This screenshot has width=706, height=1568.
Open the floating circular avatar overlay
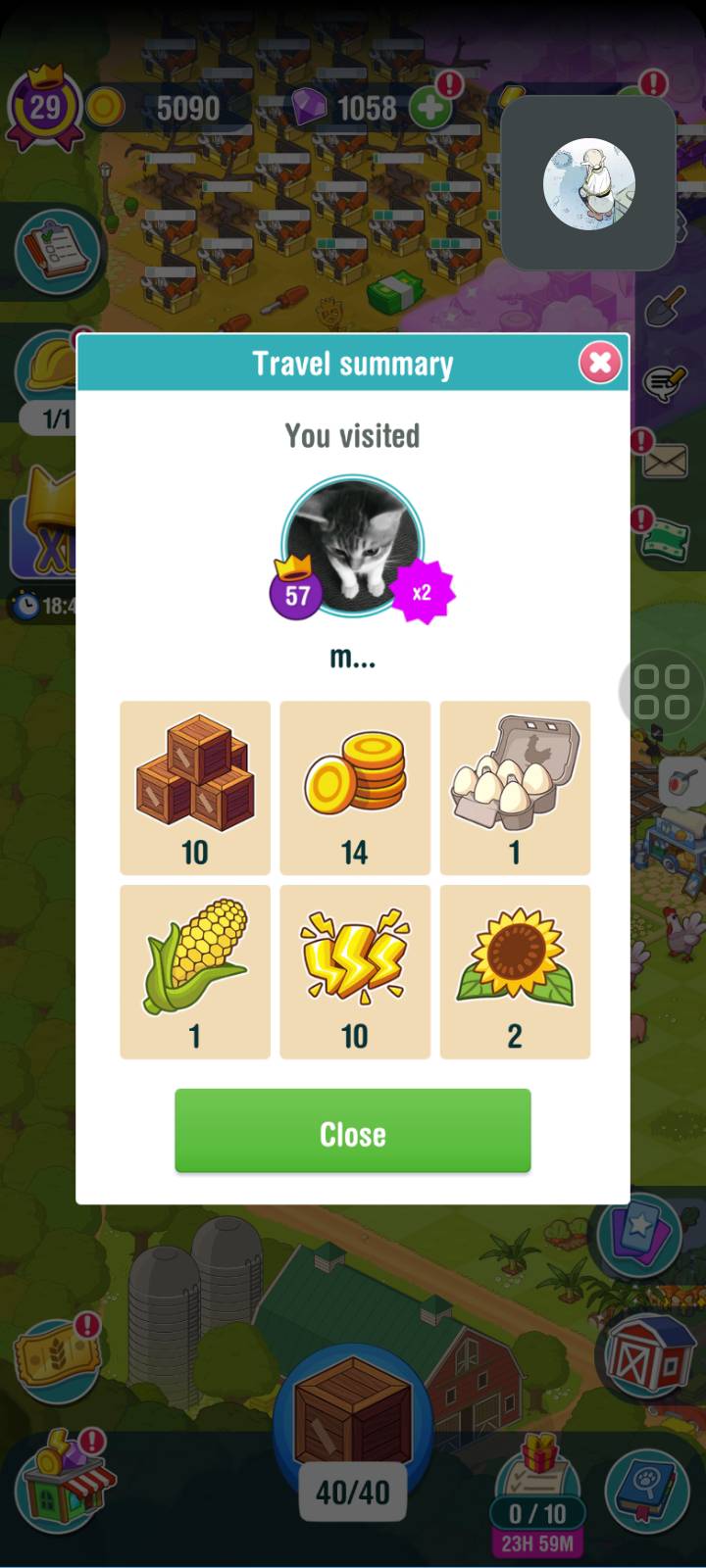[588, 183]
